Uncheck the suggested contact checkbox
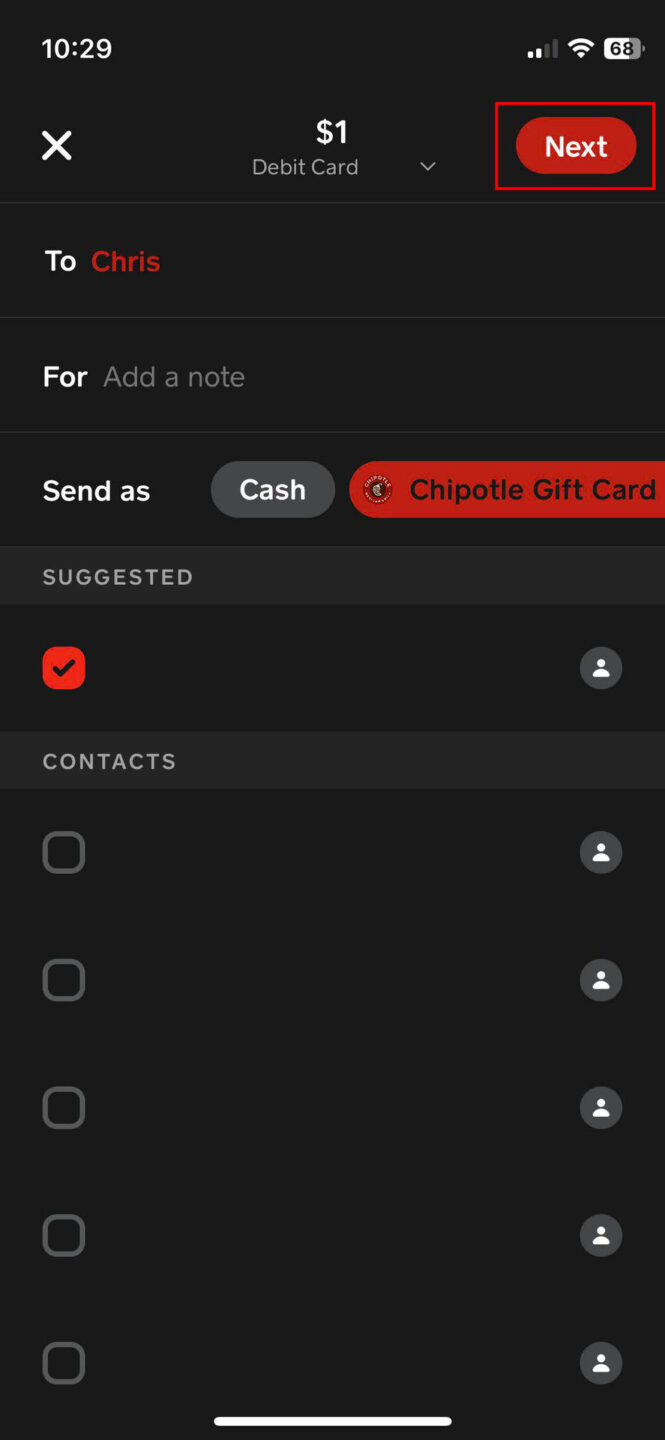665x1440 pixels. [x=64, y=668]
